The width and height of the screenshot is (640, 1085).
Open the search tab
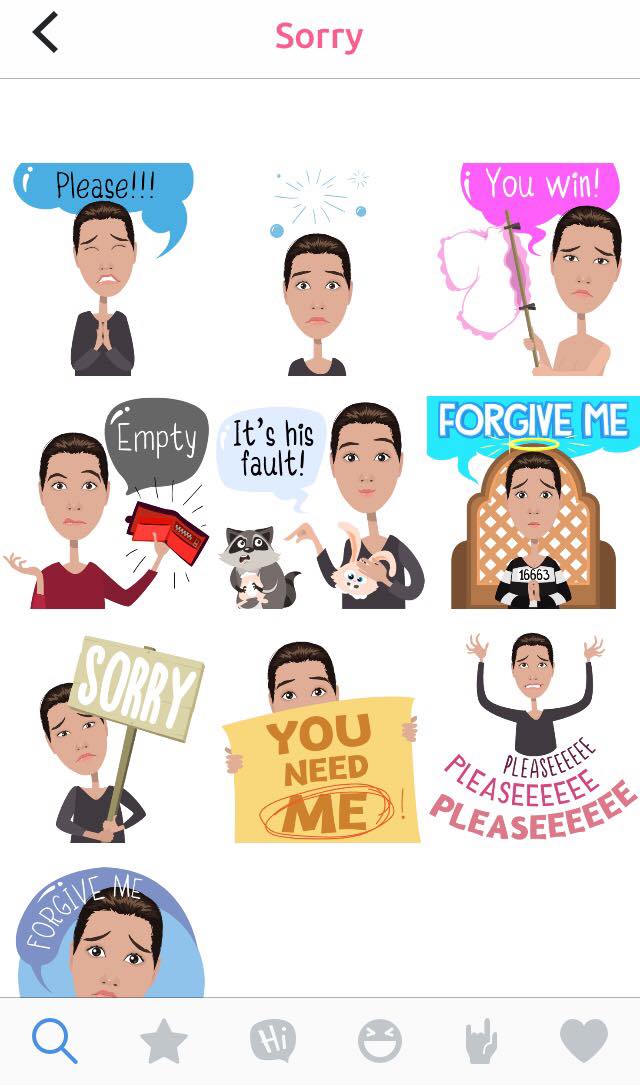point(55,1041)
